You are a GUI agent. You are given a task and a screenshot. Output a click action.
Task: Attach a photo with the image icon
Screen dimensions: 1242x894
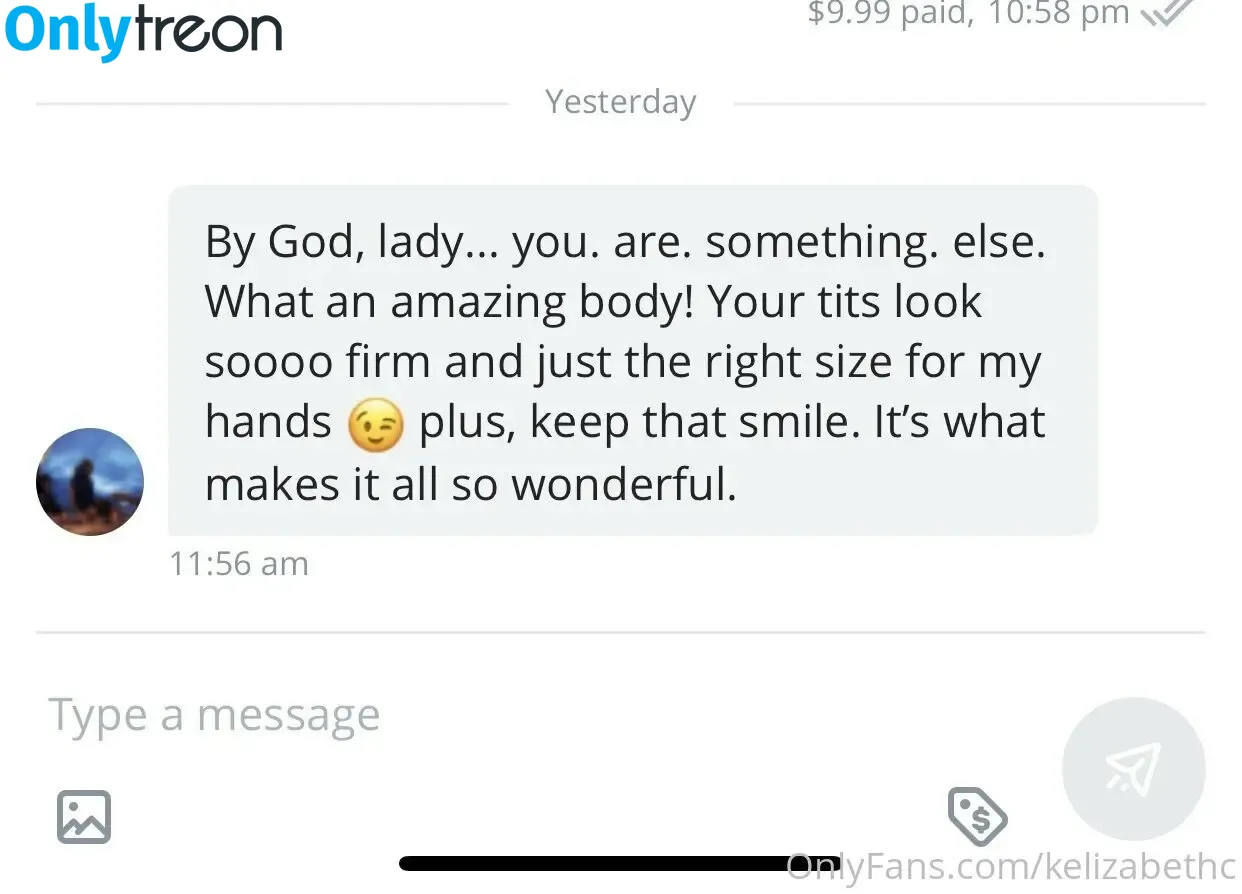(84, 816)
